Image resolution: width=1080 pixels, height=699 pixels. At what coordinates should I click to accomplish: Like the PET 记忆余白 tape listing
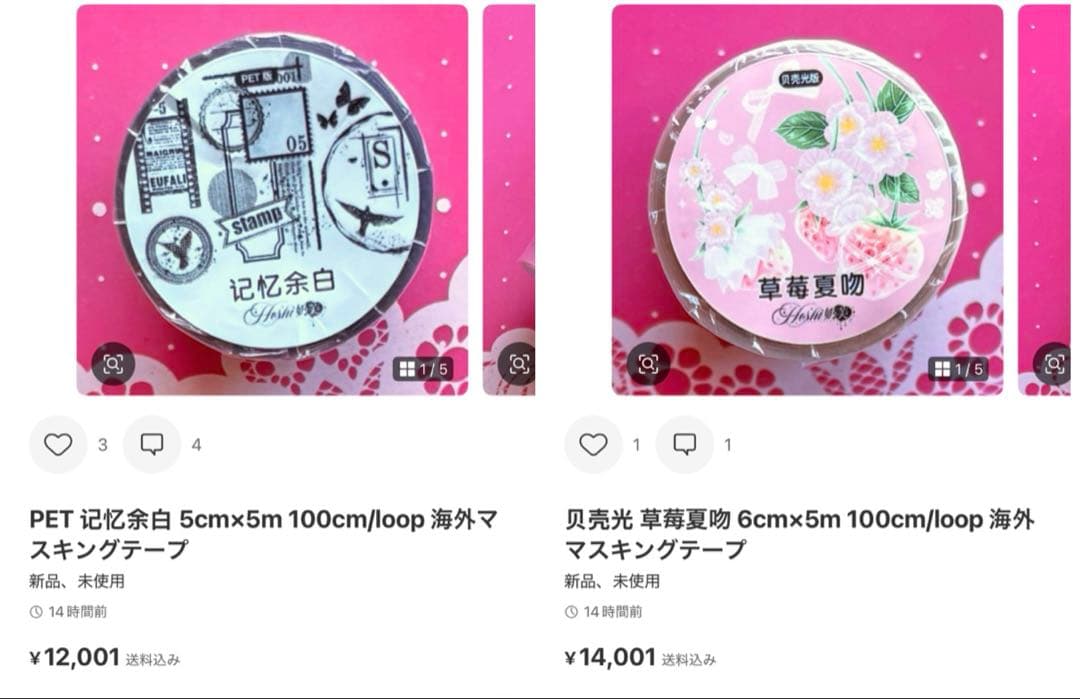click(58, 444)
